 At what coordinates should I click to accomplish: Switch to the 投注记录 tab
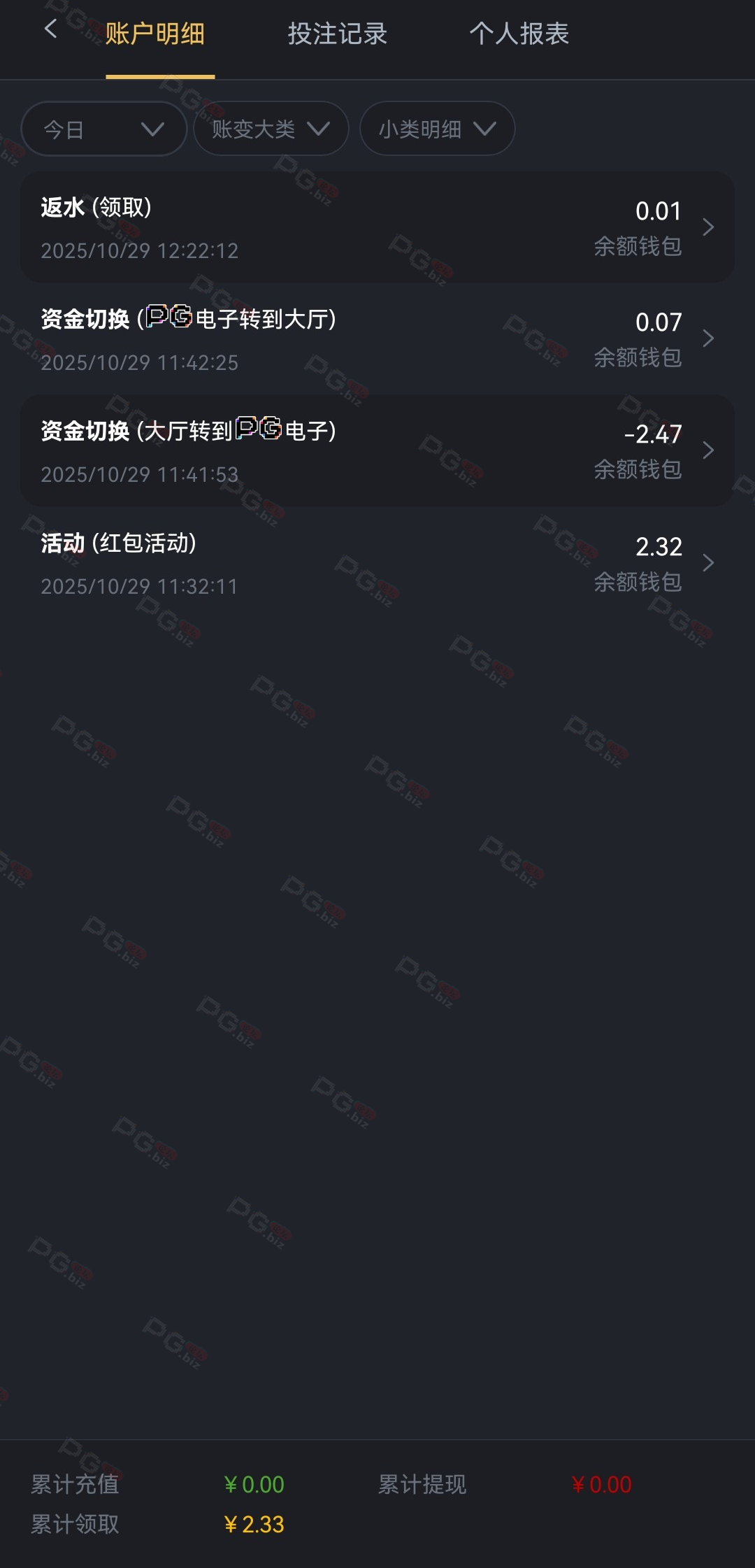(337, 34)
